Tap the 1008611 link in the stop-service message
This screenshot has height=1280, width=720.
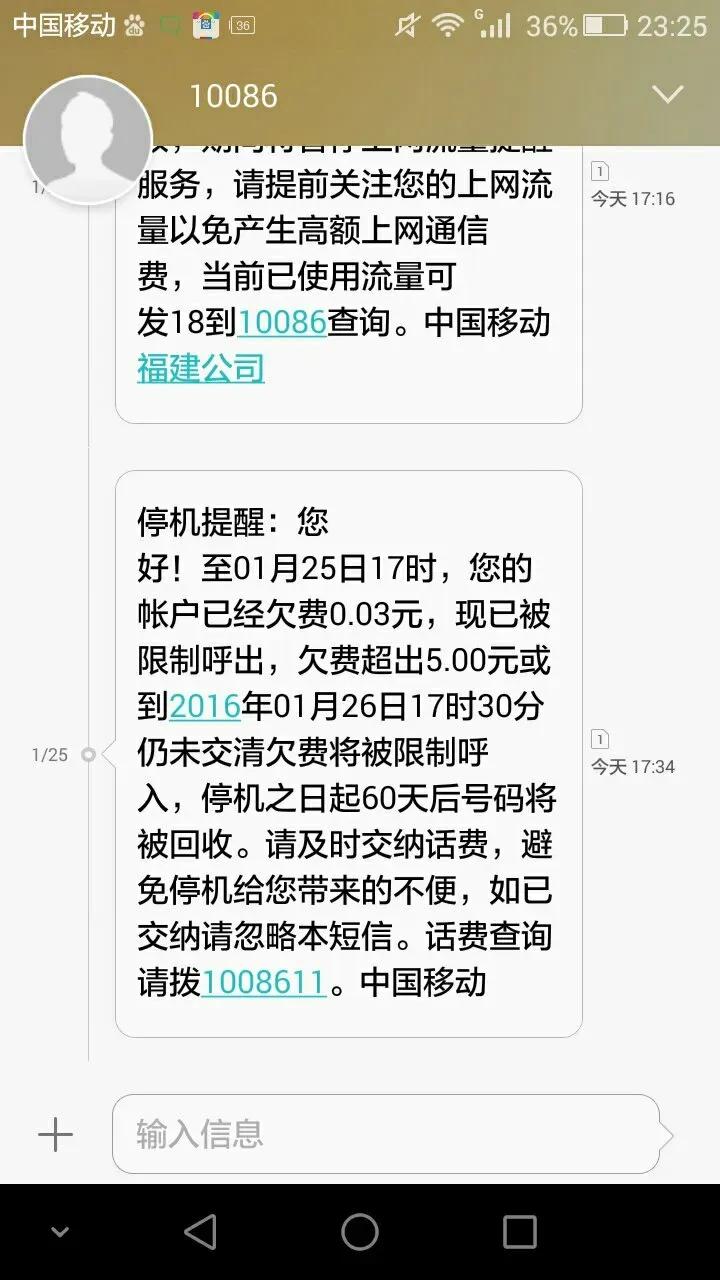263,983
